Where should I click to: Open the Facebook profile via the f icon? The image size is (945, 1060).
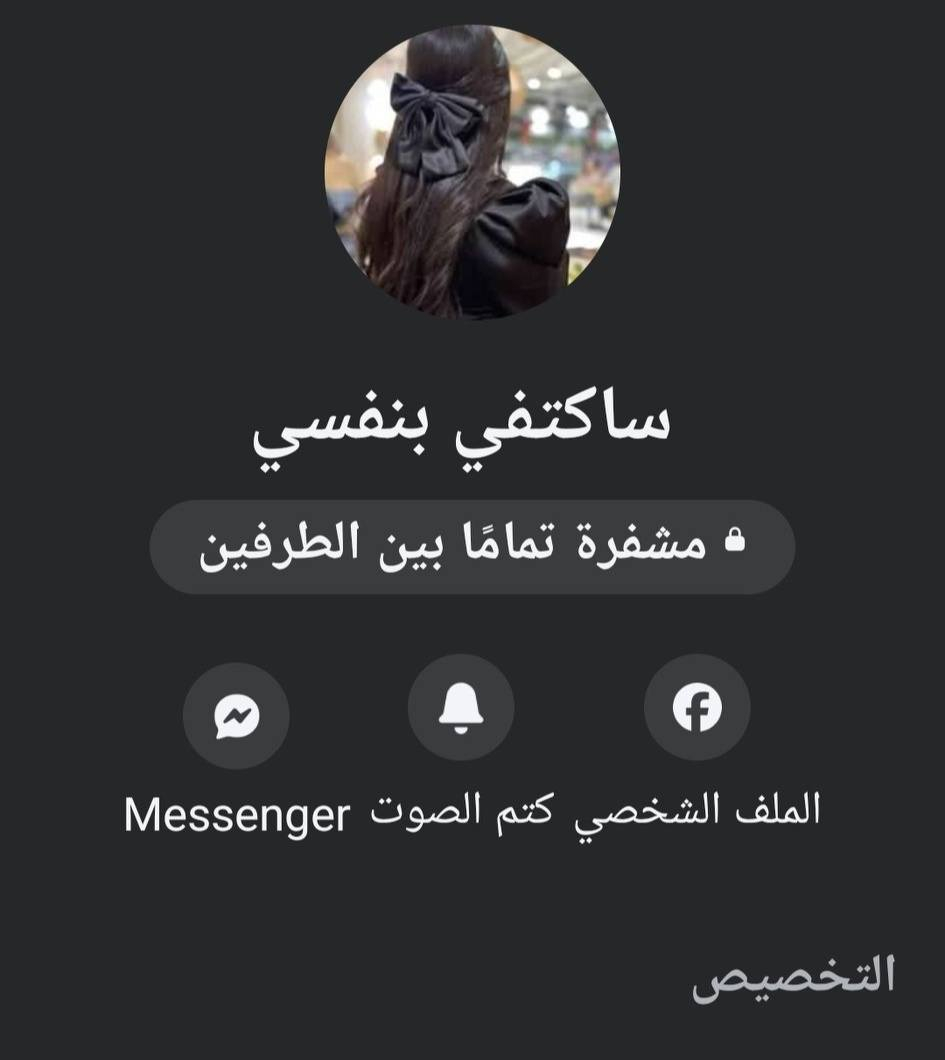click(x=697, y=707)
